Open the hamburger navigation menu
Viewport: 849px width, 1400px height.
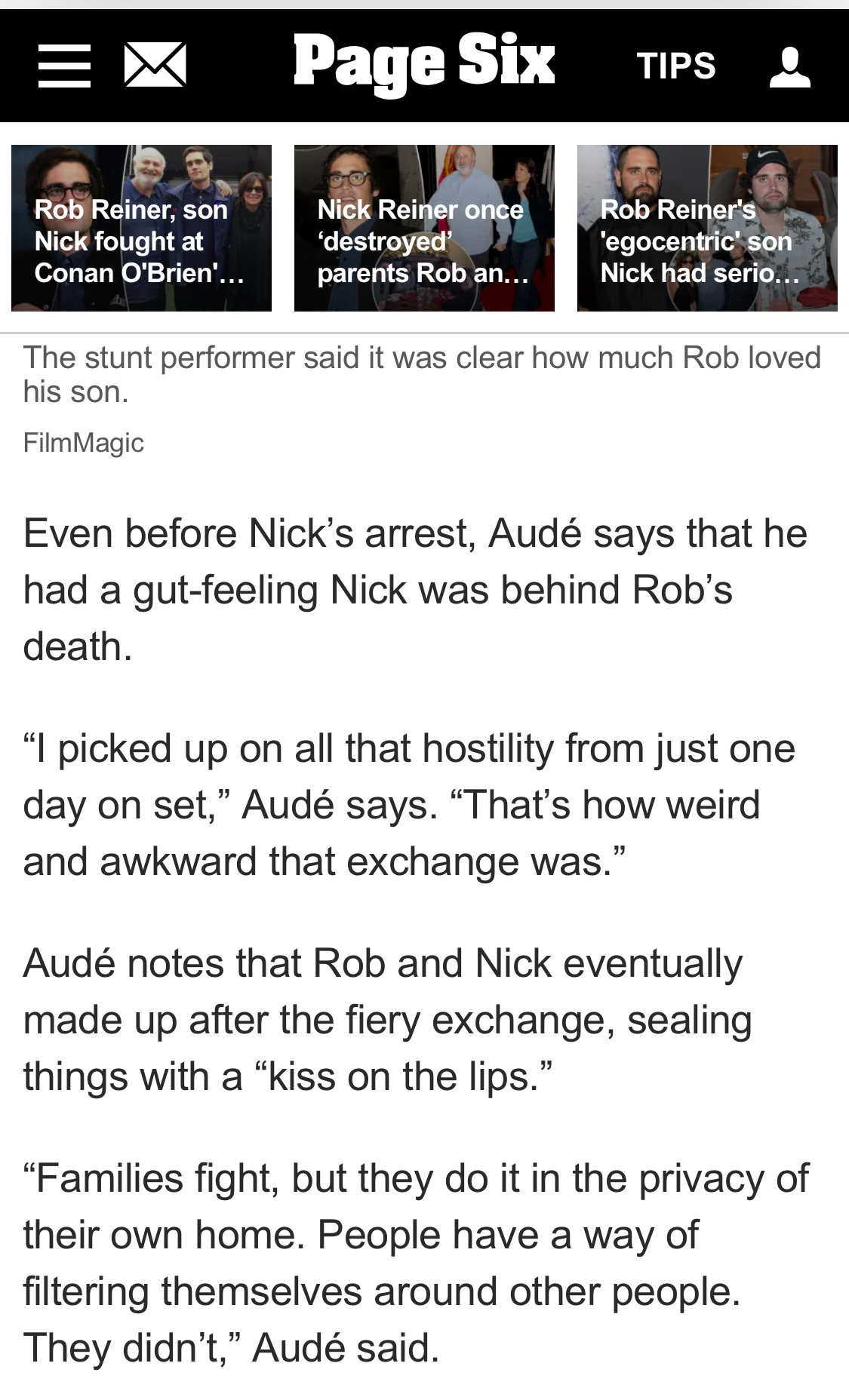(64, 66)
